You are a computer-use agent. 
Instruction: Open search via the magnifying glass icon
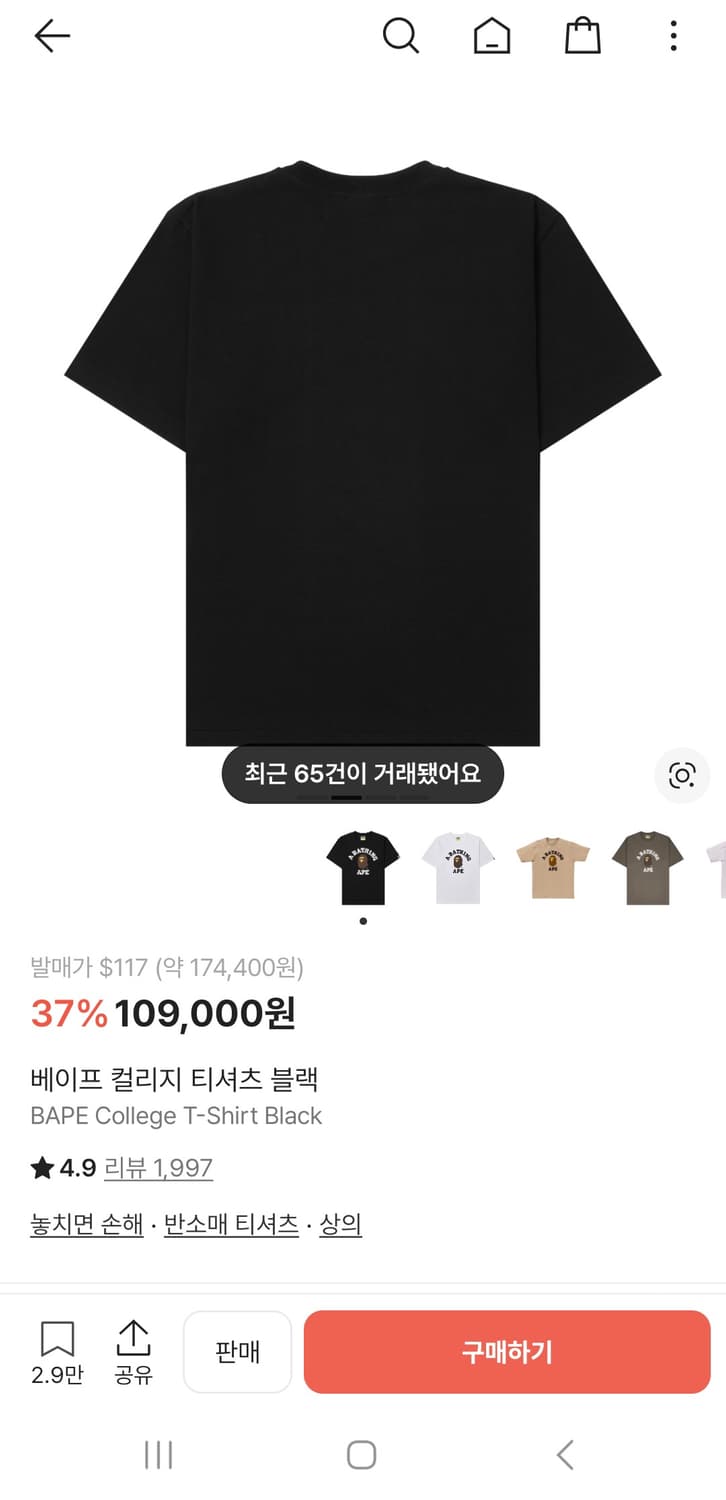(x=401, y=35)
